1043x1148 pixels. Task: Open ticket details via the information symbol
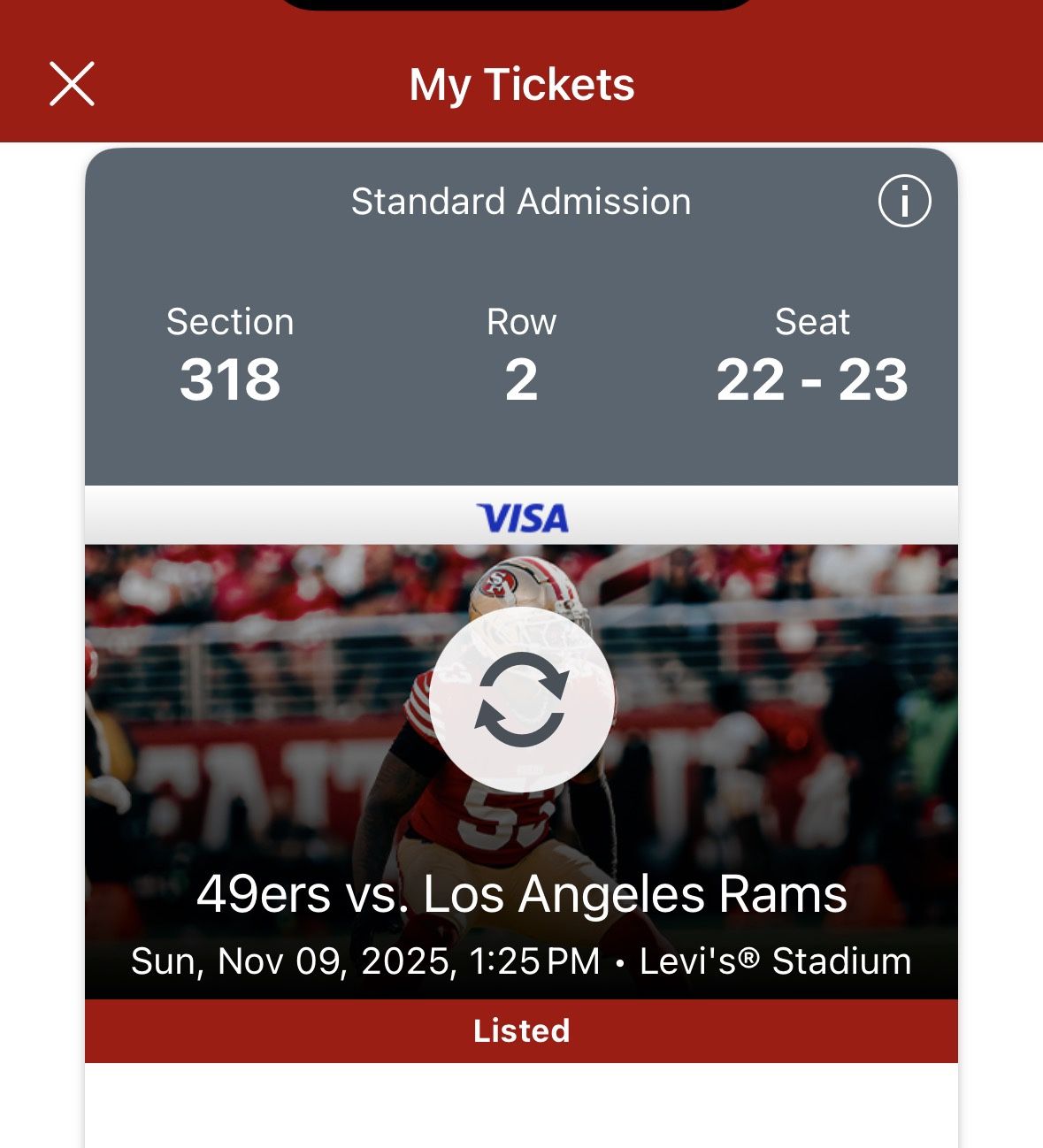coord(906,201)
